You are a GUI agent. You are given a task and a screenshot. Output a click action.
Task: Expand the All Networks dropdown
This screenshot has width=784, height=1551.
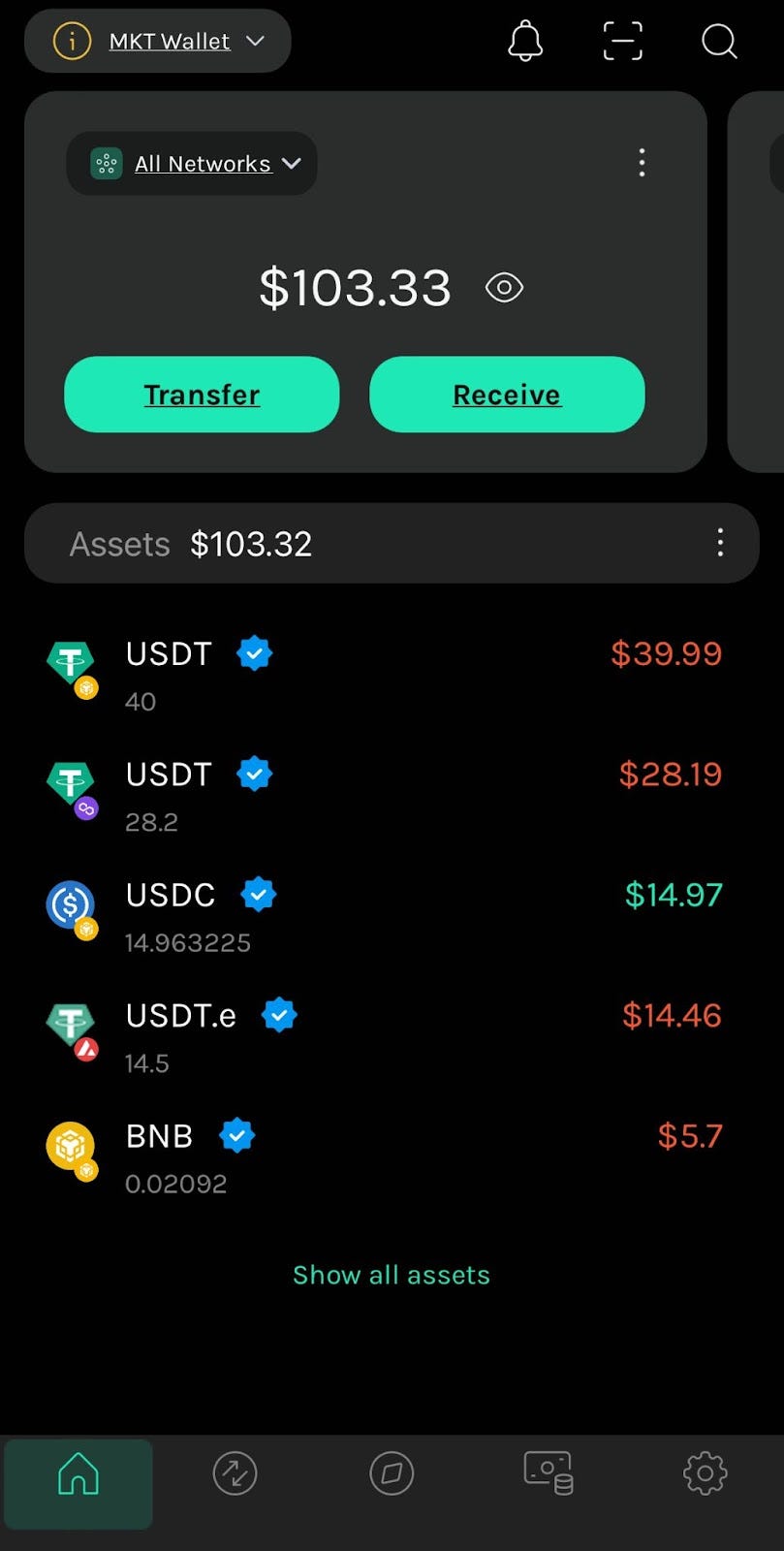(x=192, y=163)
